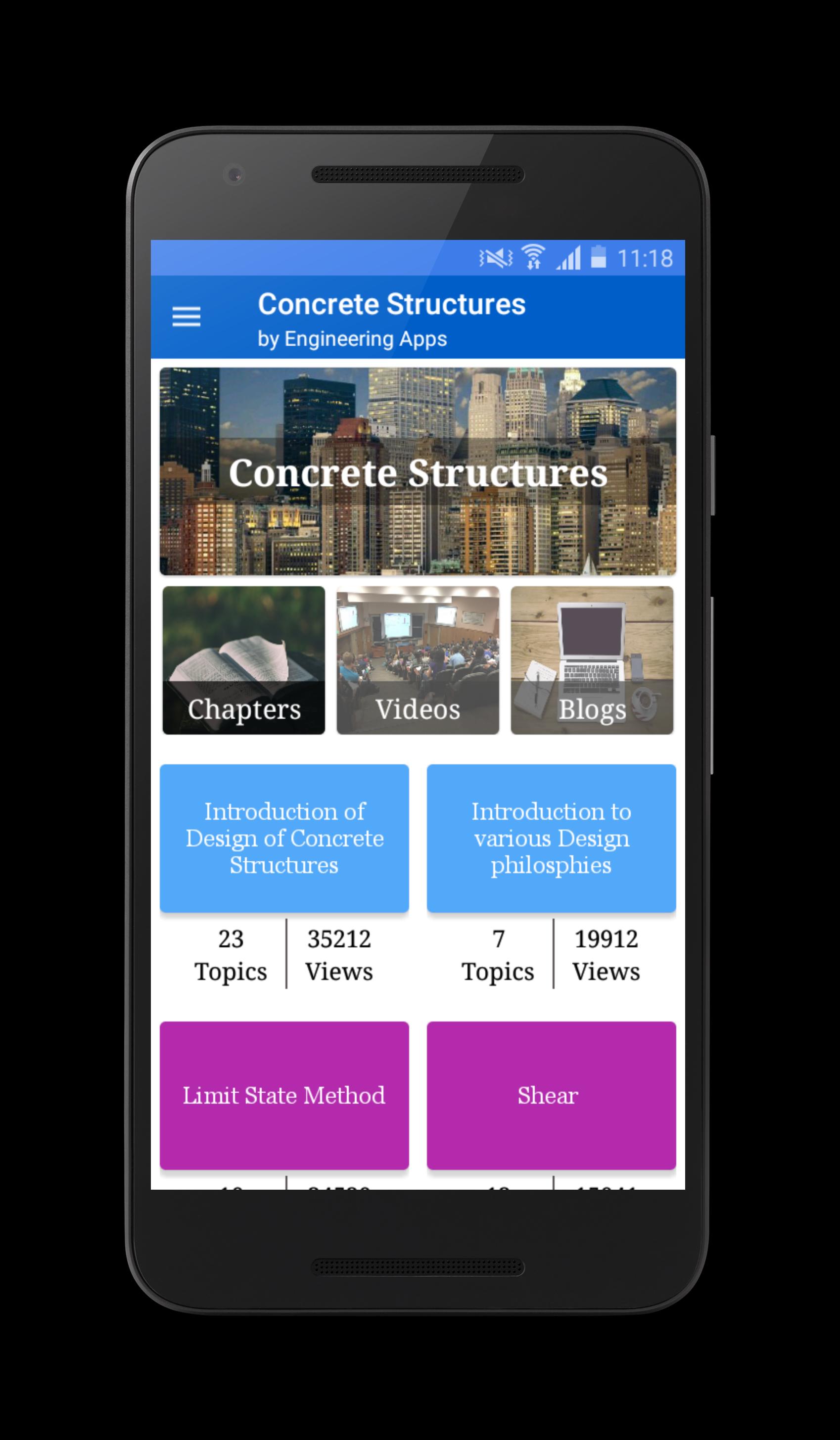Open the Blogs tile
Screen dimensions: 840x1440
click(592, 660)
